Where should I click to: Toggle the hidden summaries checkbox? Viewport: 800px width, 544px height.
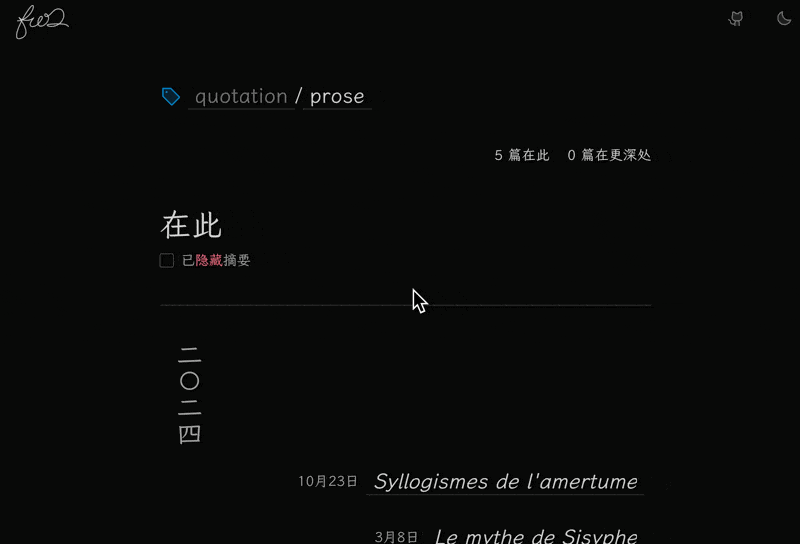tap(167, 261)
